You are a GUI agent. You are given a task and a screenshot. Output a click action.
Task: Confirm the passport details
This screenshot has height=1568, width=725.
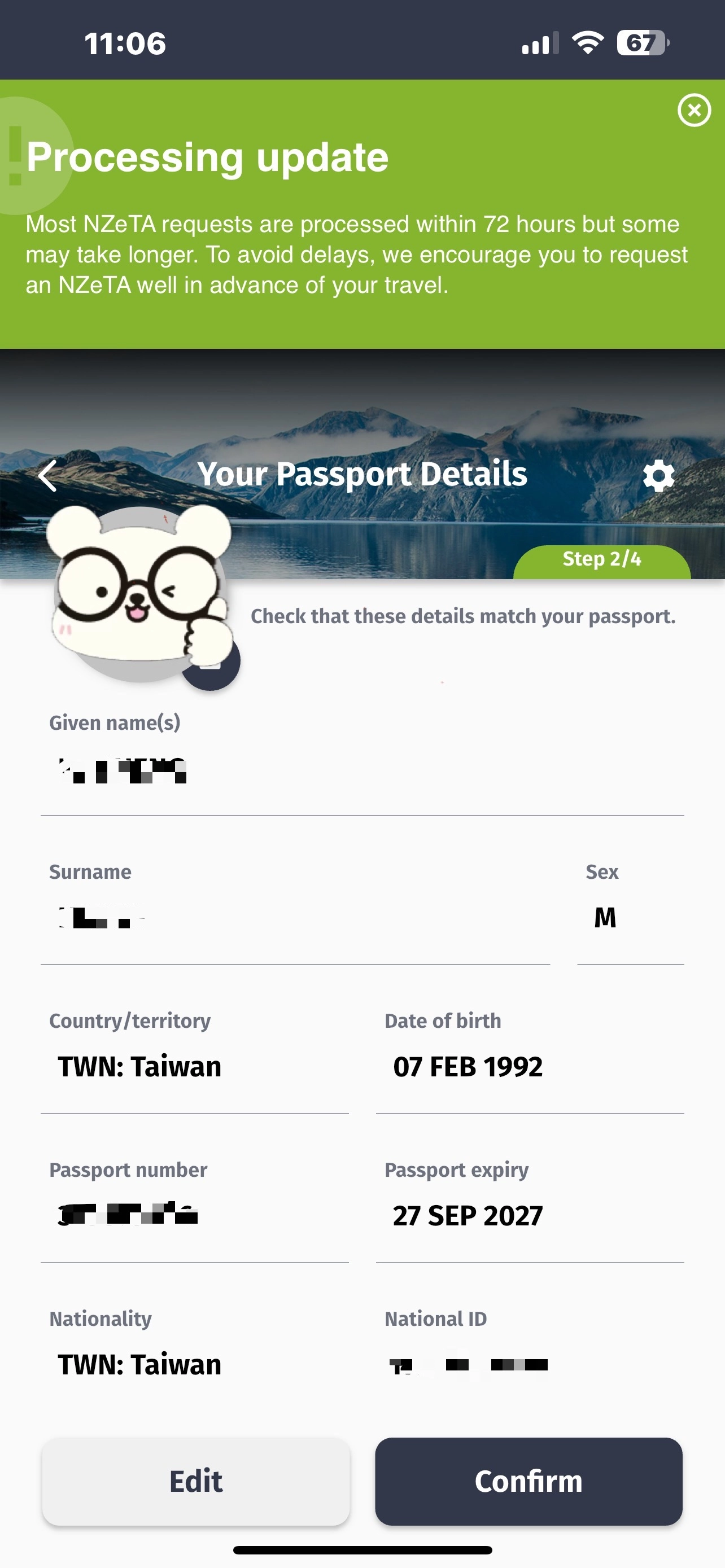[529, 1481]
